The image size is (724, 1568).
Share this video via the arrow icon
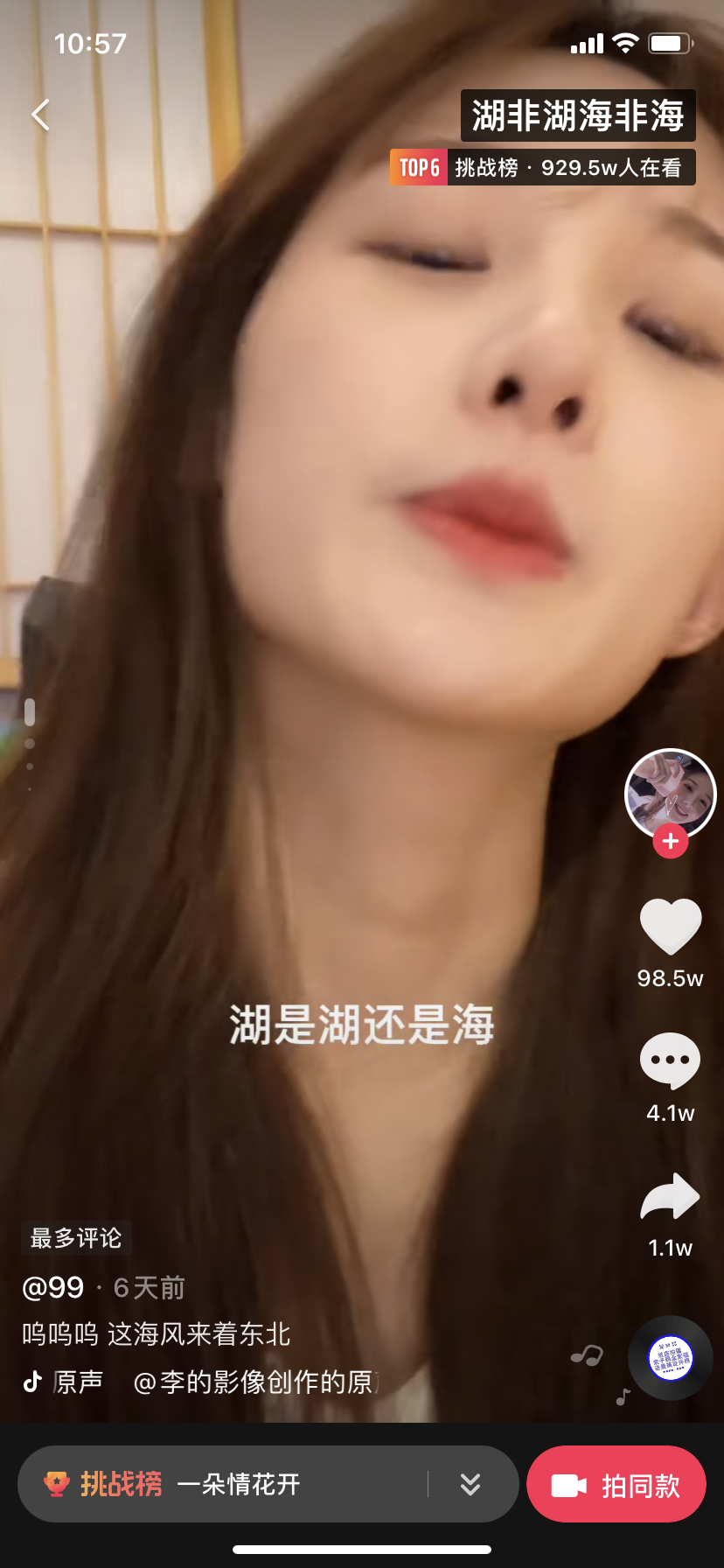pos(670,1197)
